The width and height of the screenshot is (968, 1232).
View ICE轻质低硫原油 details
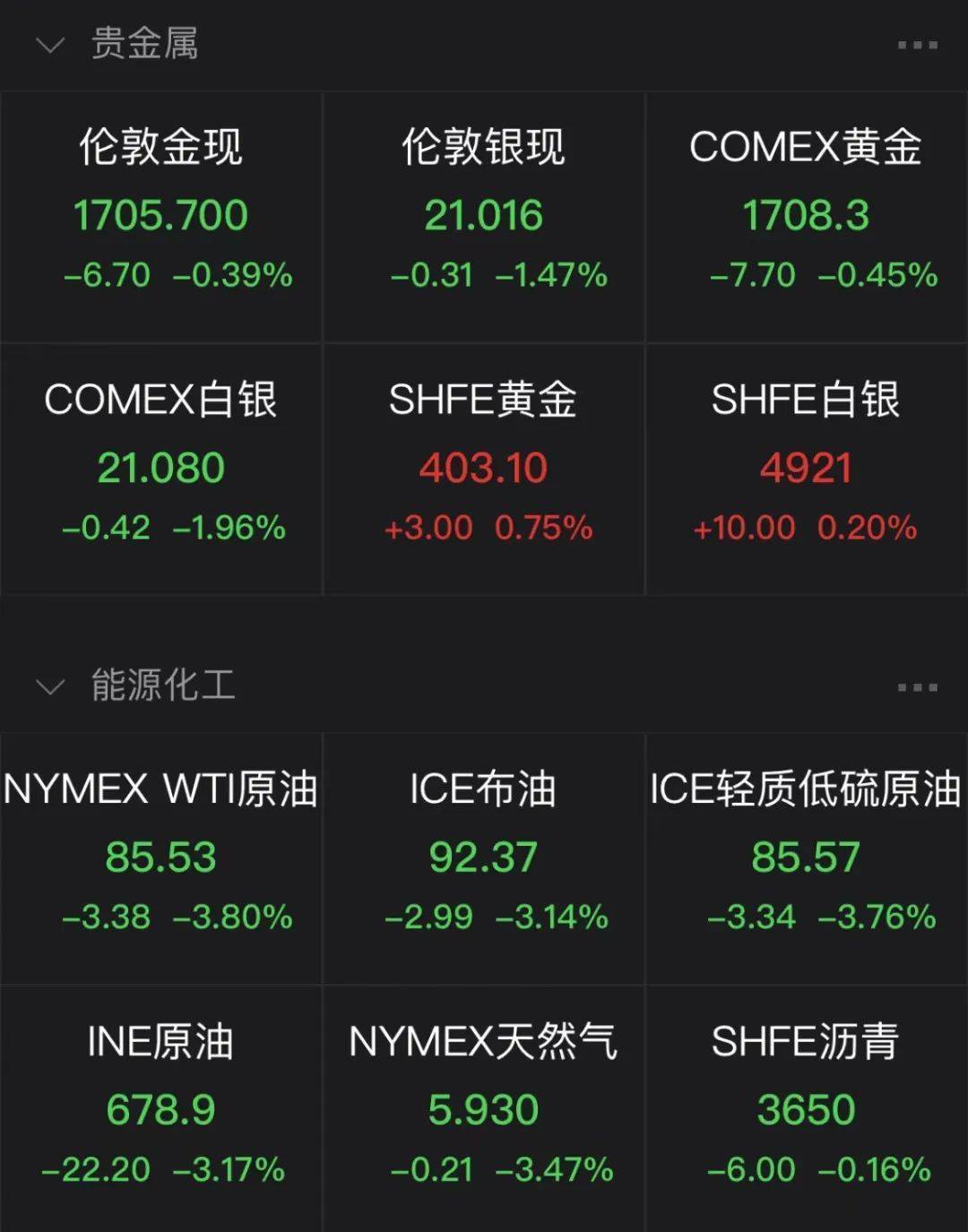pyautogui.click(x=807, y=856)
